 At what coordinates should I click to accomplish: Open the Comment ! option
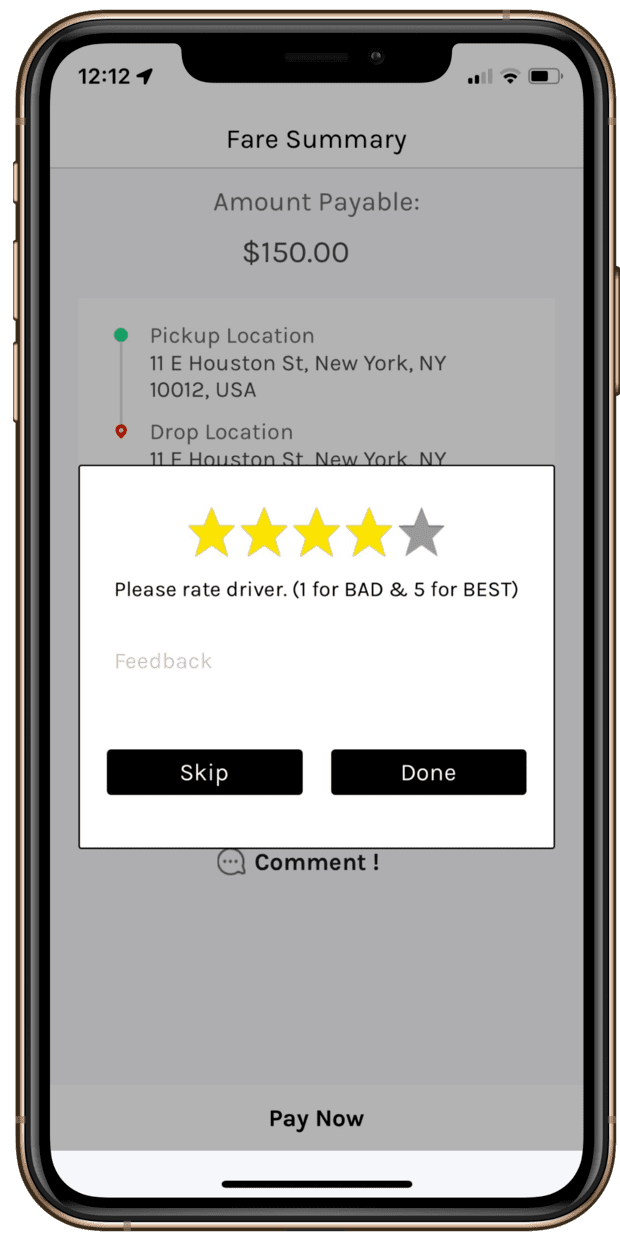298,862
